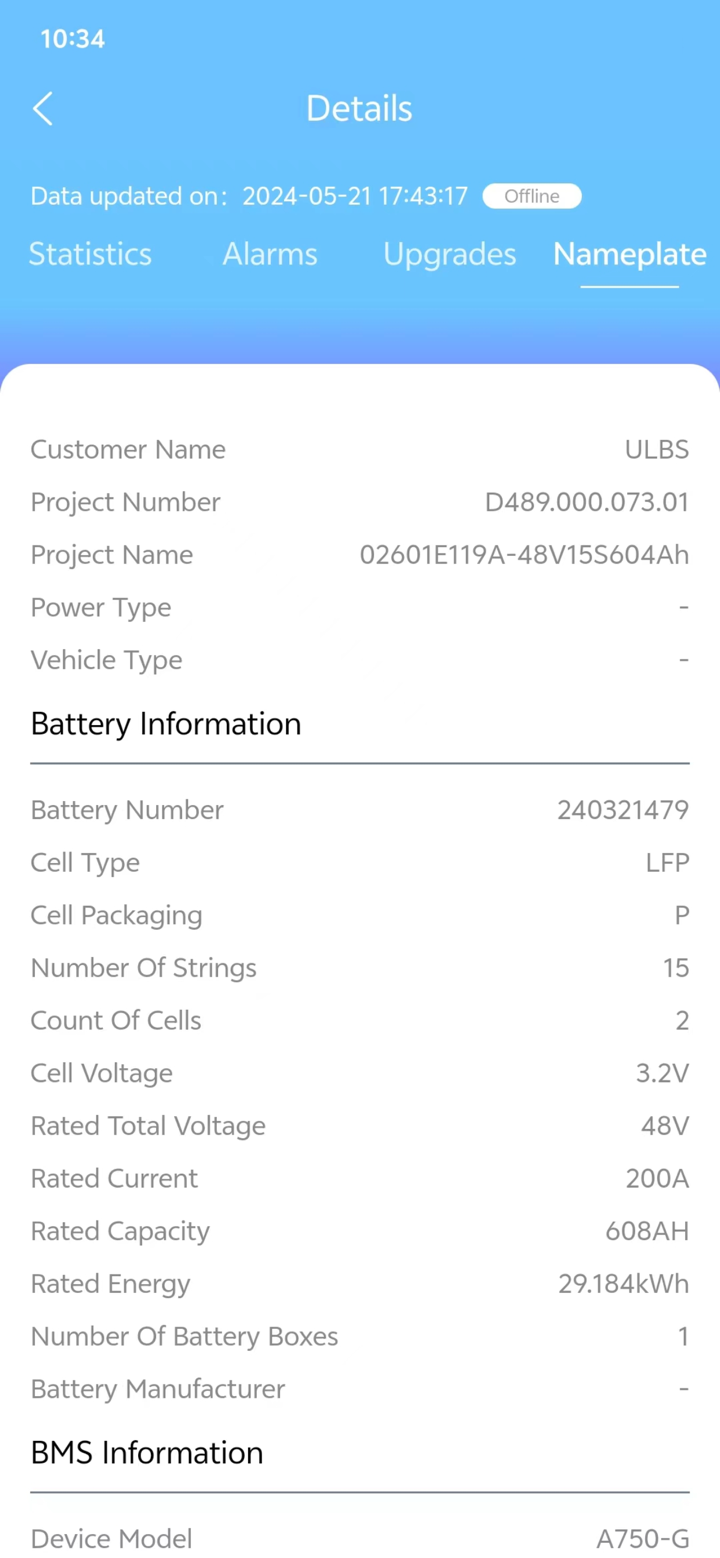720x1558 pixels.
Task: Open the BMS Information section
Action: 146,1452
